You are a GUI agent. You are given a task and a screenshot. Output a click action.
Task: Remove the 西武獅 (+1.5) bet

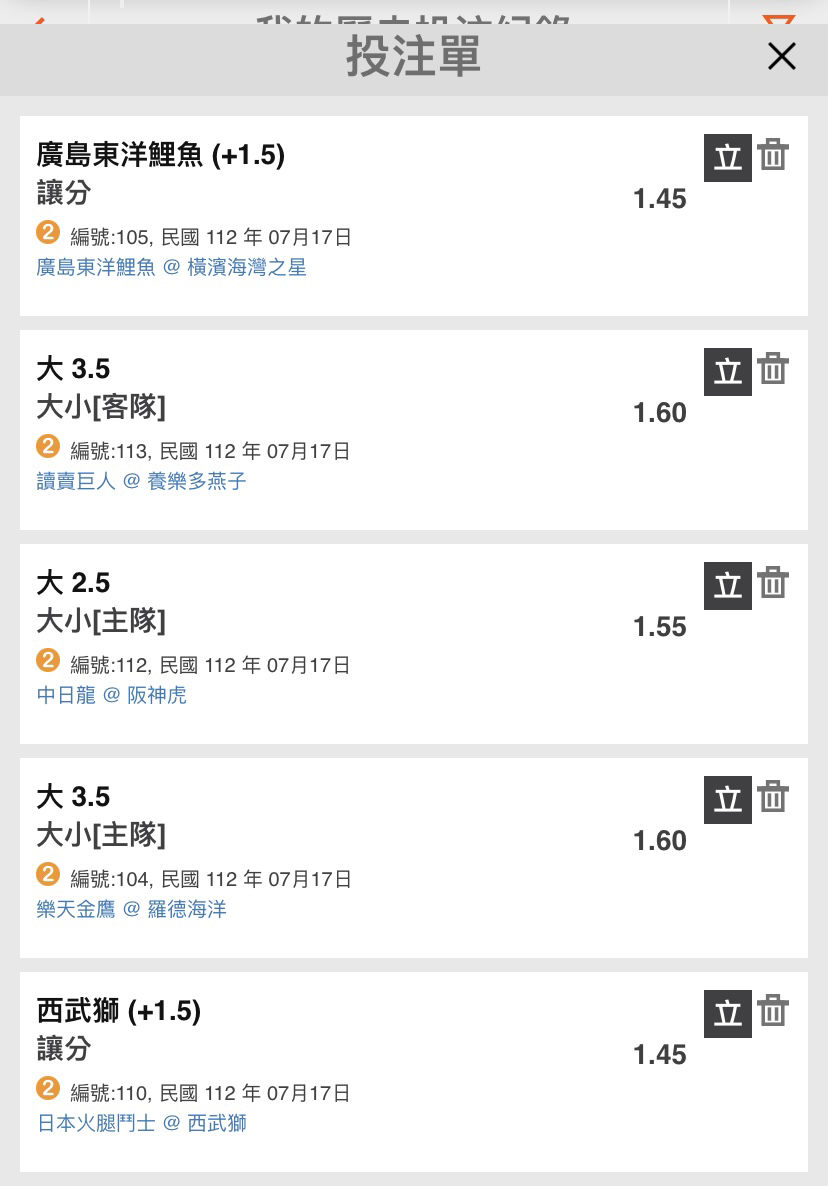click(x=773, y=1012)
